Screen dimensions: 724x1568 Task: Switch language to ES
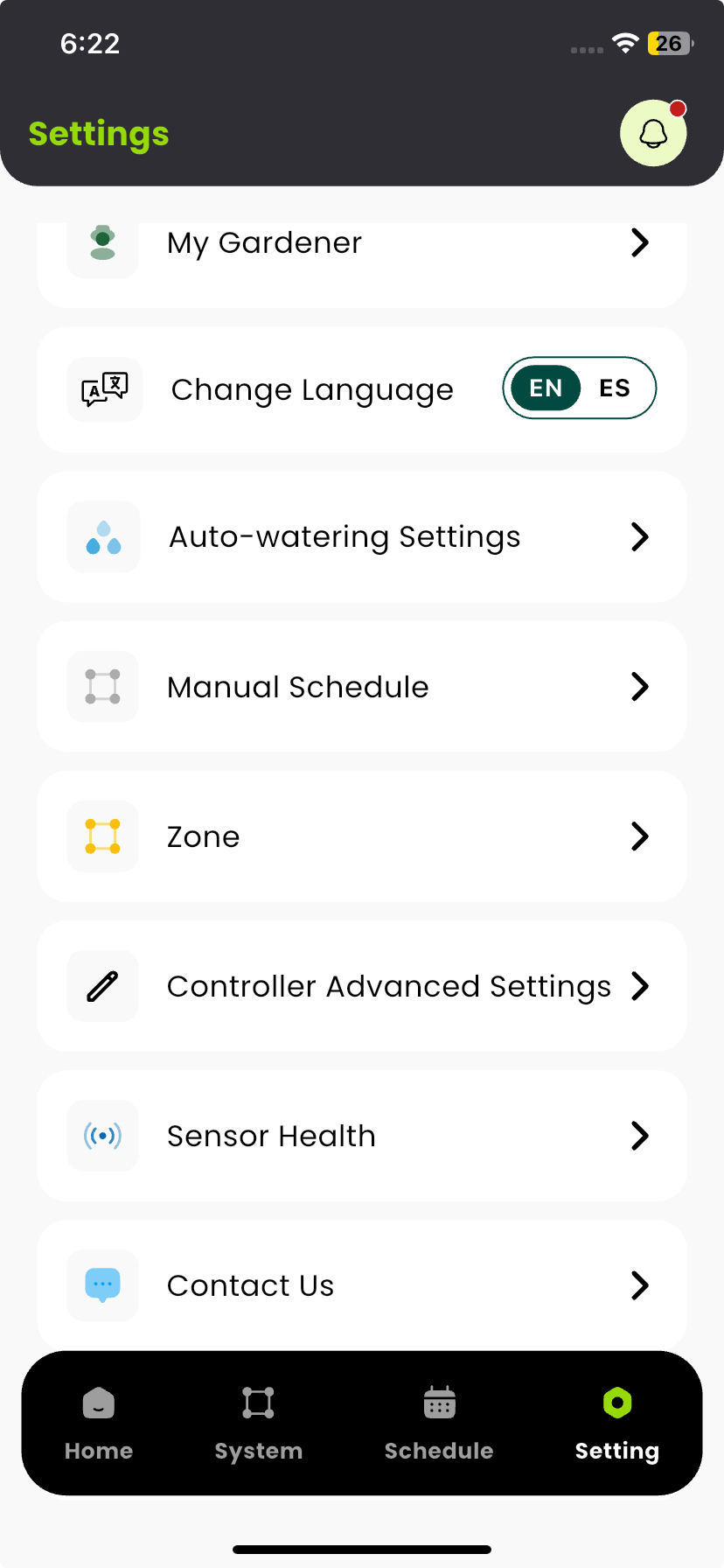pyautogui.click(x=616, y=388)
